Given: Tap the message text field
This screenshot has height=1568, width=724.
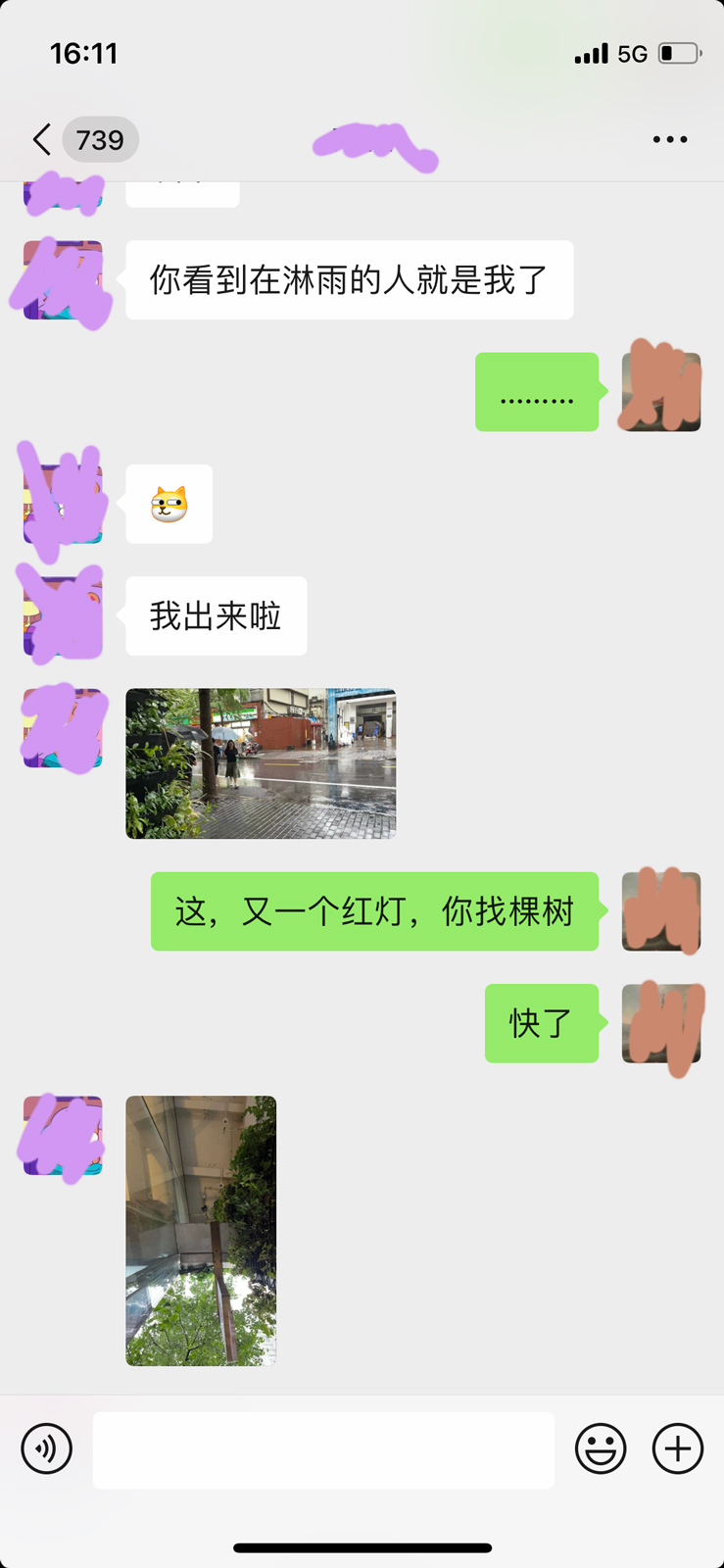Looking at the screenshot, I should [323, 1449].
